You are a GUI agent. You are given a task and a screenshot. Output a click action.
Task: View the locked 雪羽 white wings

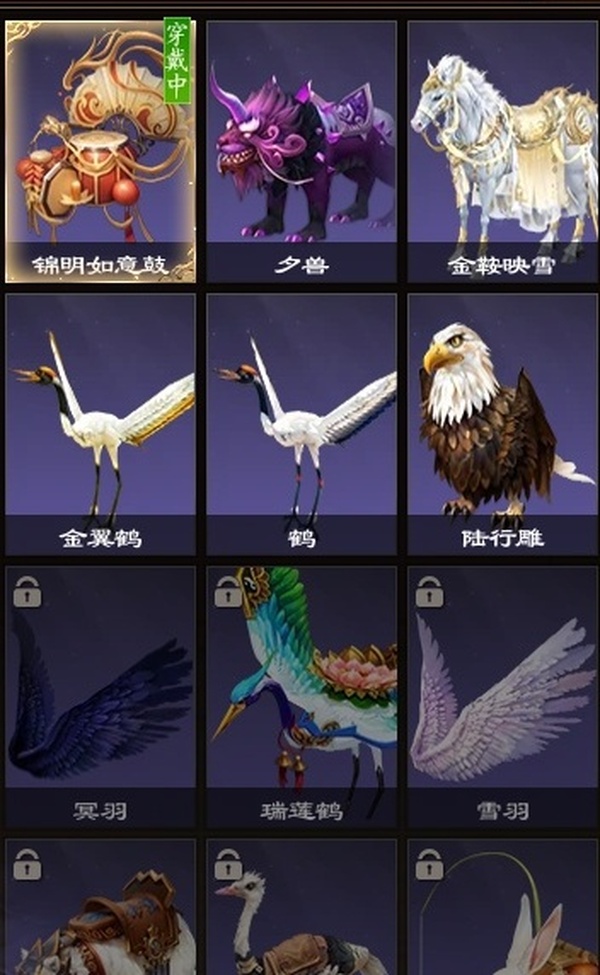click(x=500, y=695)
